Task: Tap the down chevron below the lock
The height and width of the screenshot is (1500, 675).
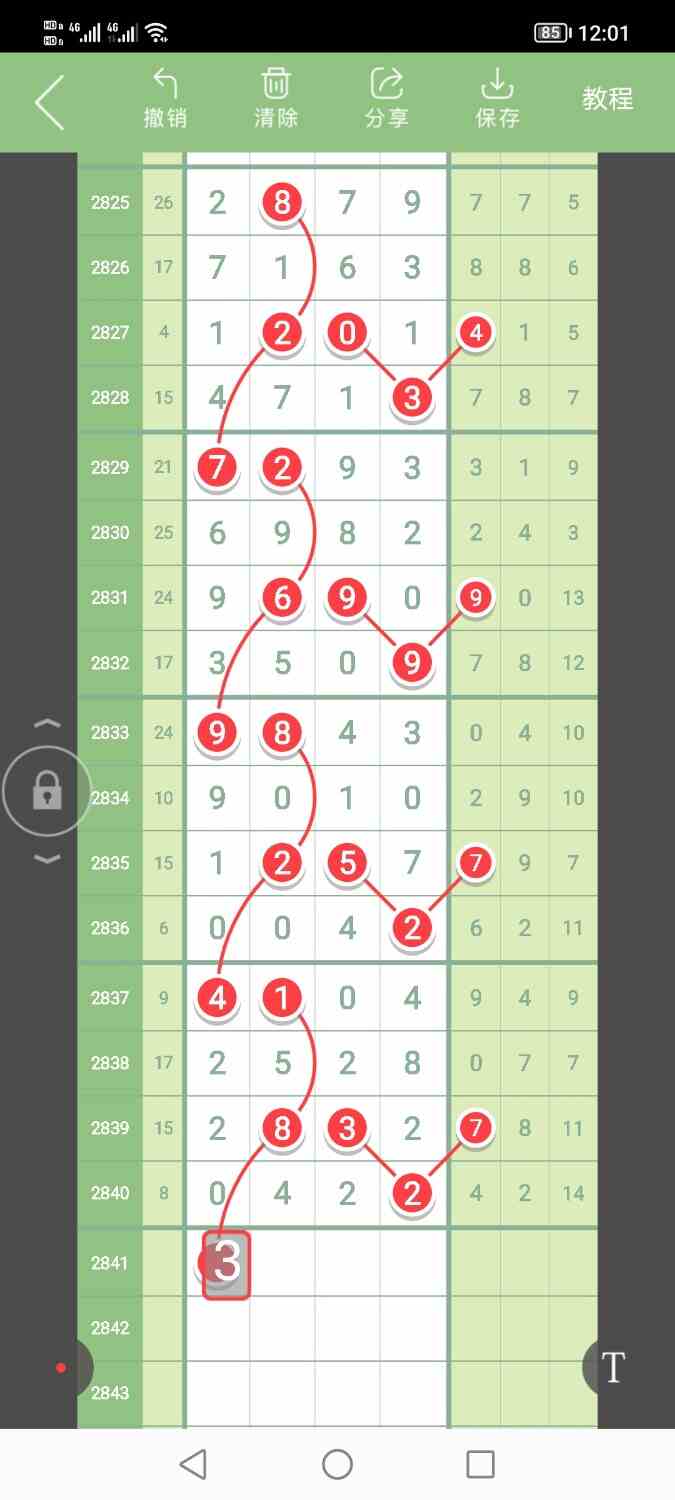Action: [x=48, y=859]
